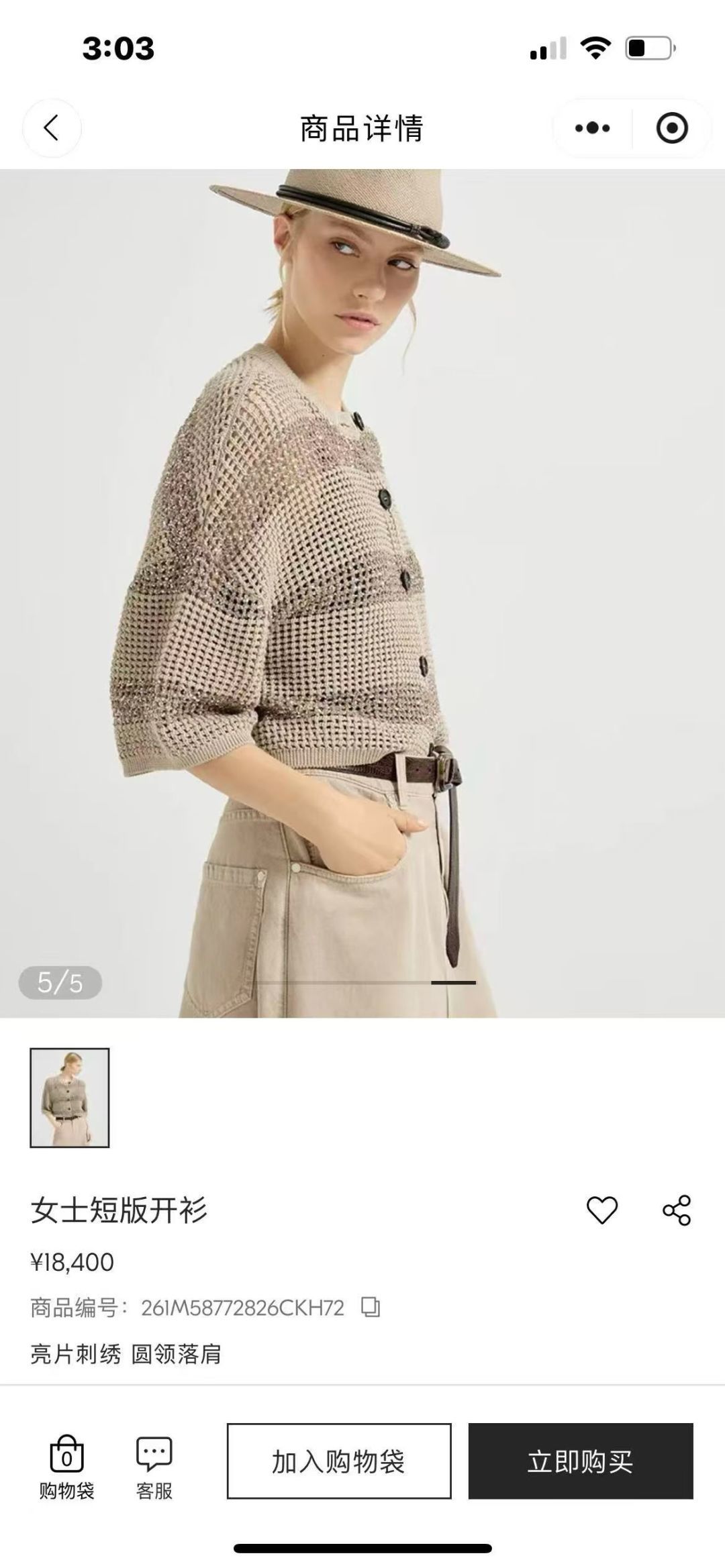The width and height of the screenshot is (725, 1568).
Task: Select the cardigan color thumbnail
Action: [70, 1098]
